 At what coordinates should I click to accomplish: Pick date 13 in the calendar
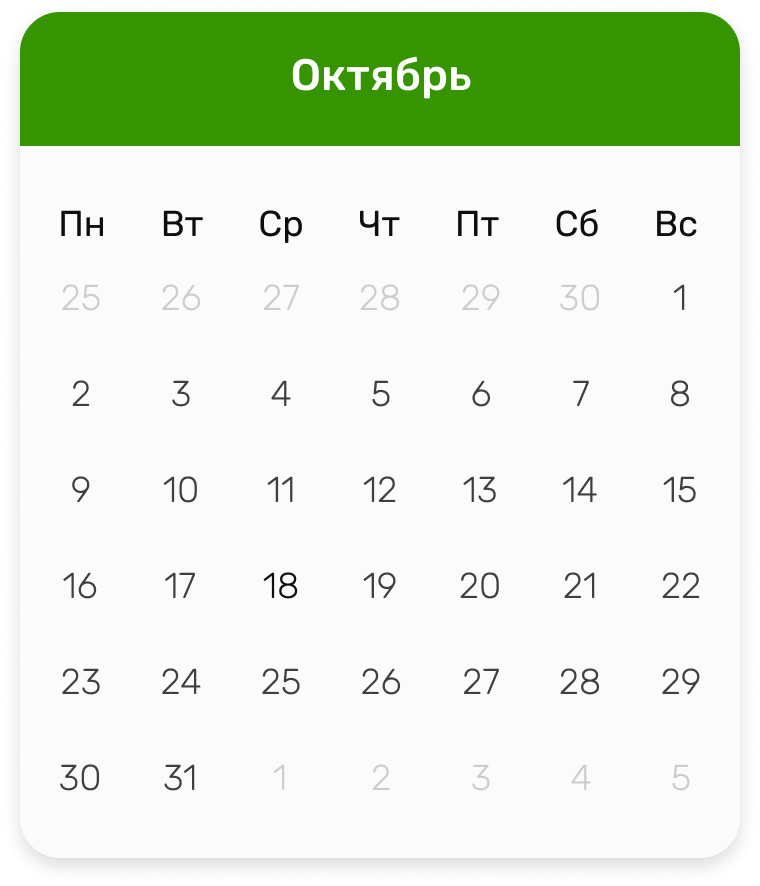tap(480, 490)
